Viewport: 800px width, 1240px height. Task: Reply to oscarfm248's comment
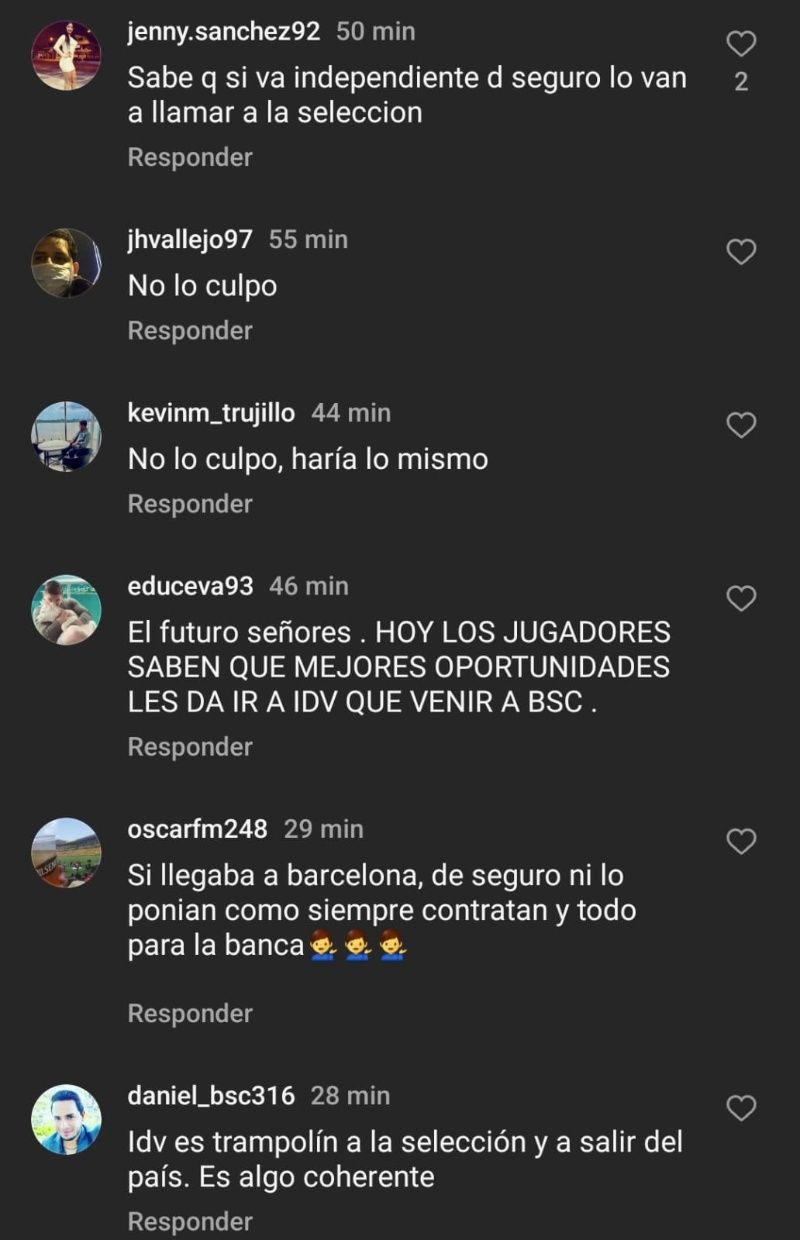190,1013
